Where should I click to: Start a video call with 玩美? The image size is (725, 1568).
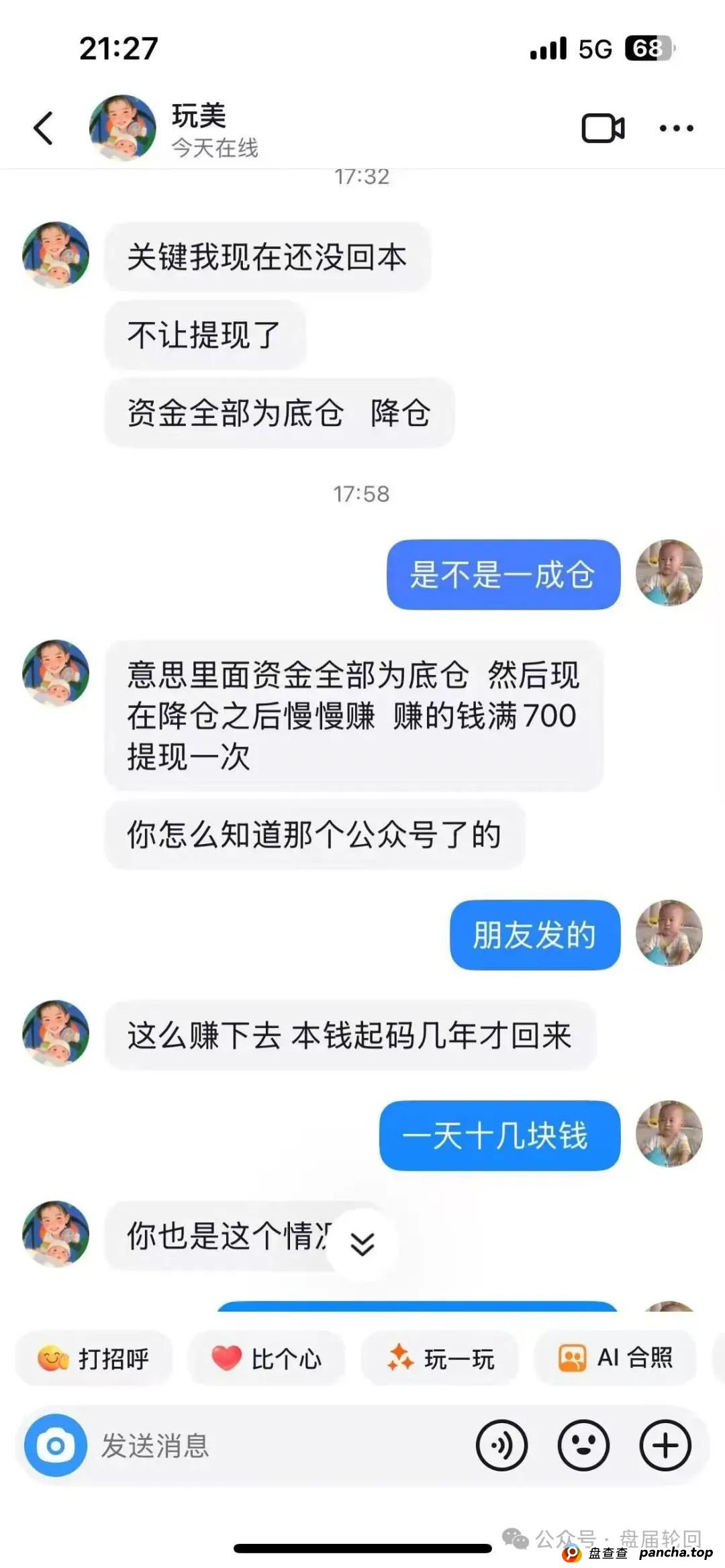click(602, 128)
